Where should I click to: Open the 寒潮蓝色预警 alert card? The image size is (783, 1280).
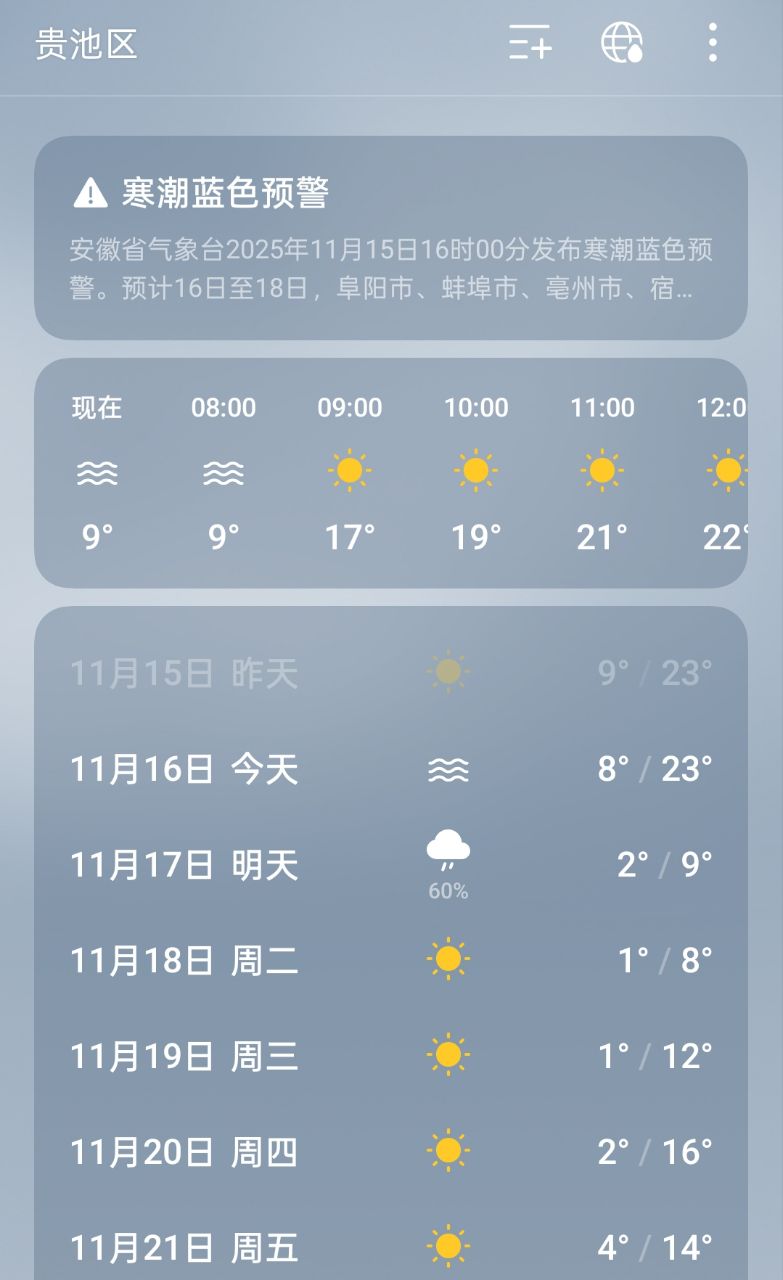click(x=391, y=238)
